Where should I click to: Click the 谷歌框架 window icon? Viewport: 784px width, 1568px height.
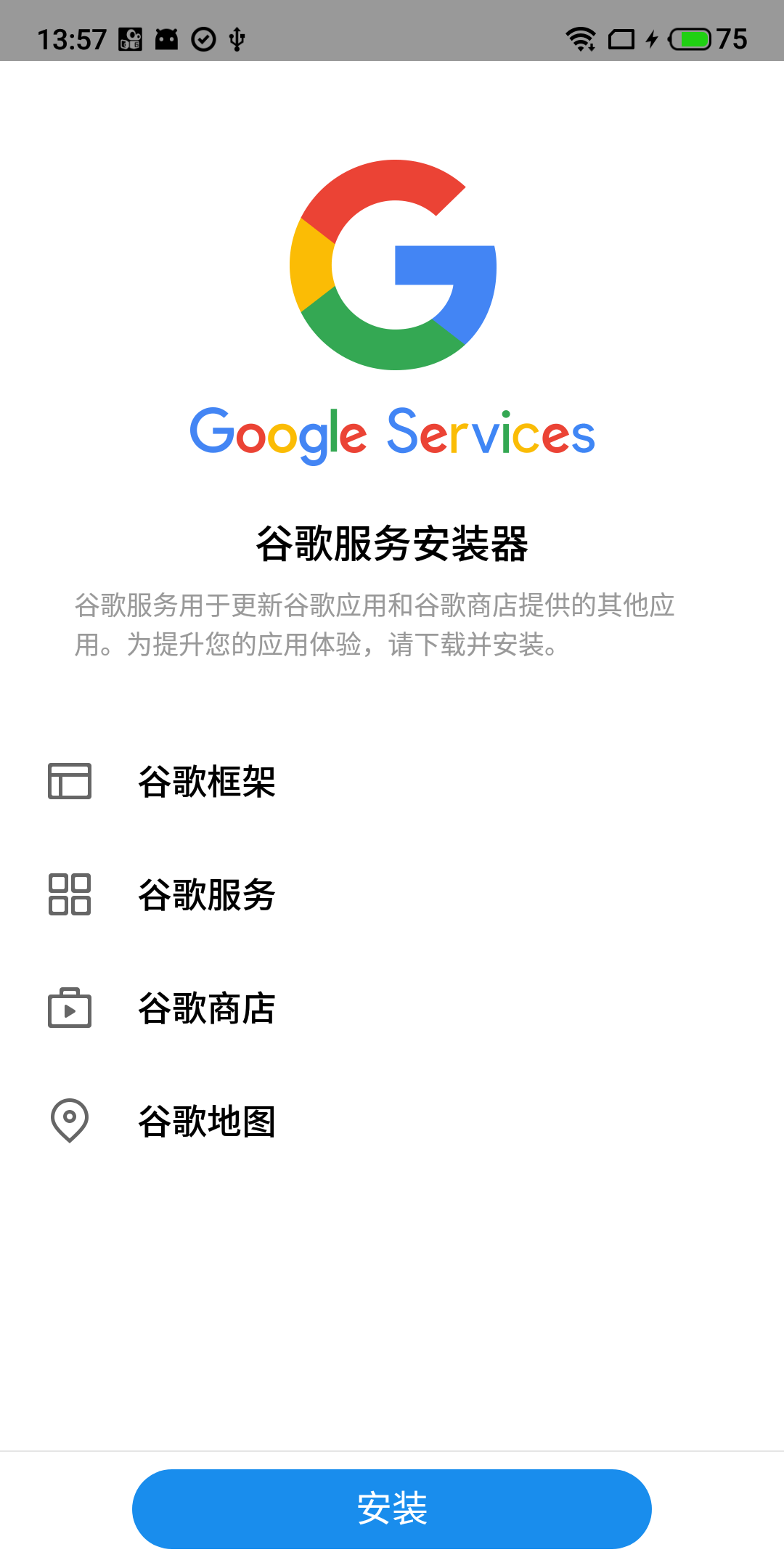[x=69, y=781]
